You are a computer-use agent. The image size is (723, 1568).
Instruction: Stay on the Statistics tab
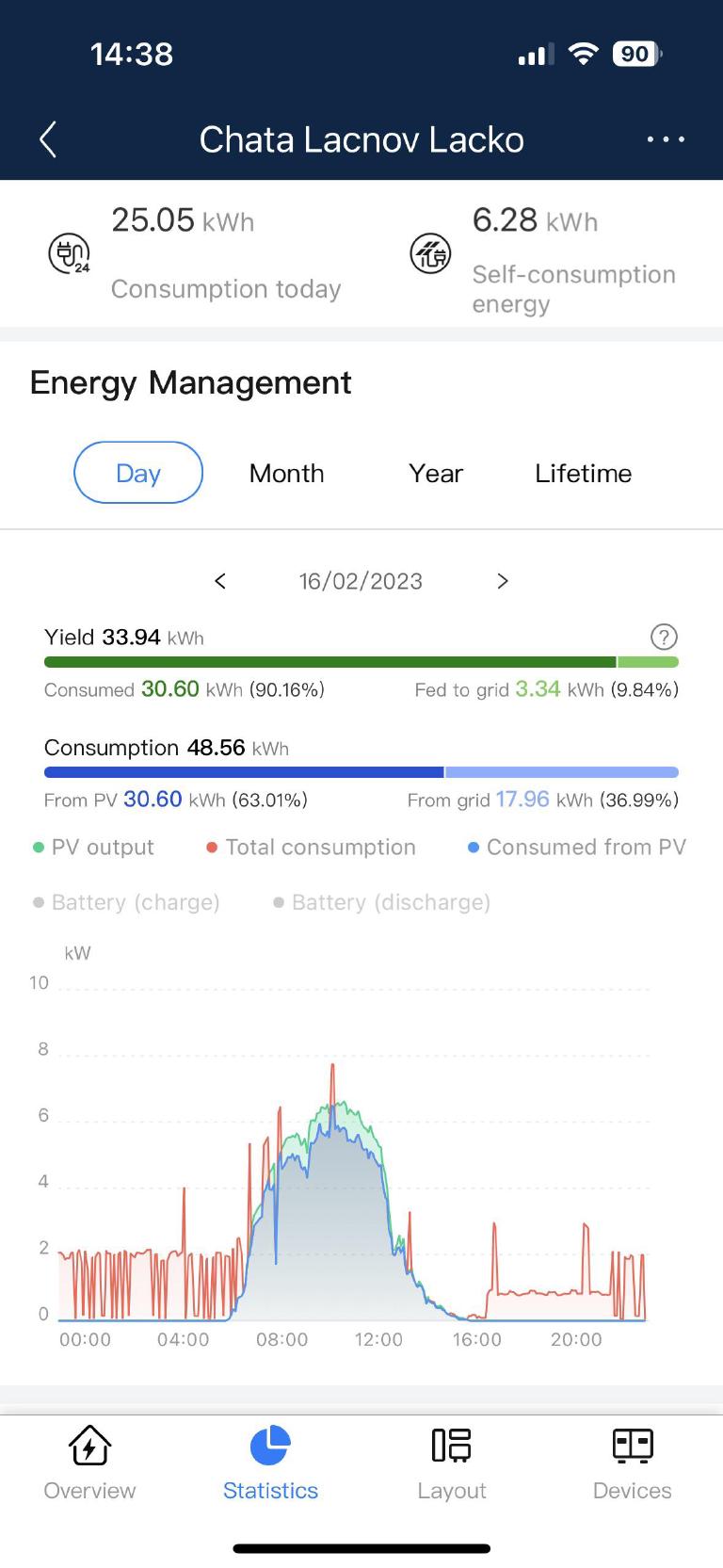point(270,1463)
